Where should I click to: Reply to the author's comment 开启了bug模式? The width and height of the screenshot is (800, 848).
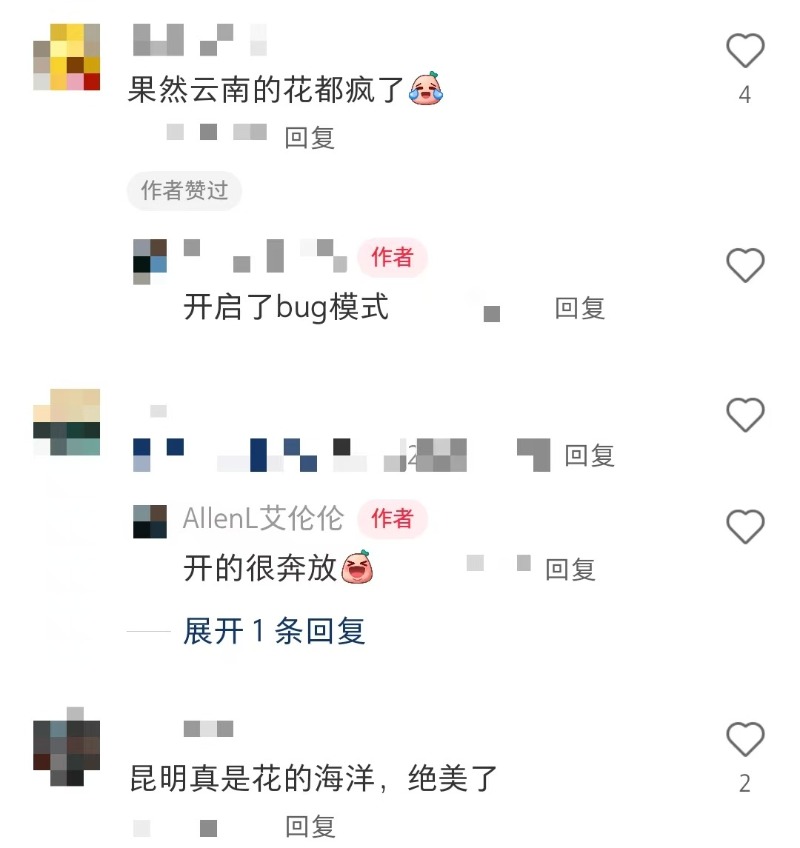point(580,308)
